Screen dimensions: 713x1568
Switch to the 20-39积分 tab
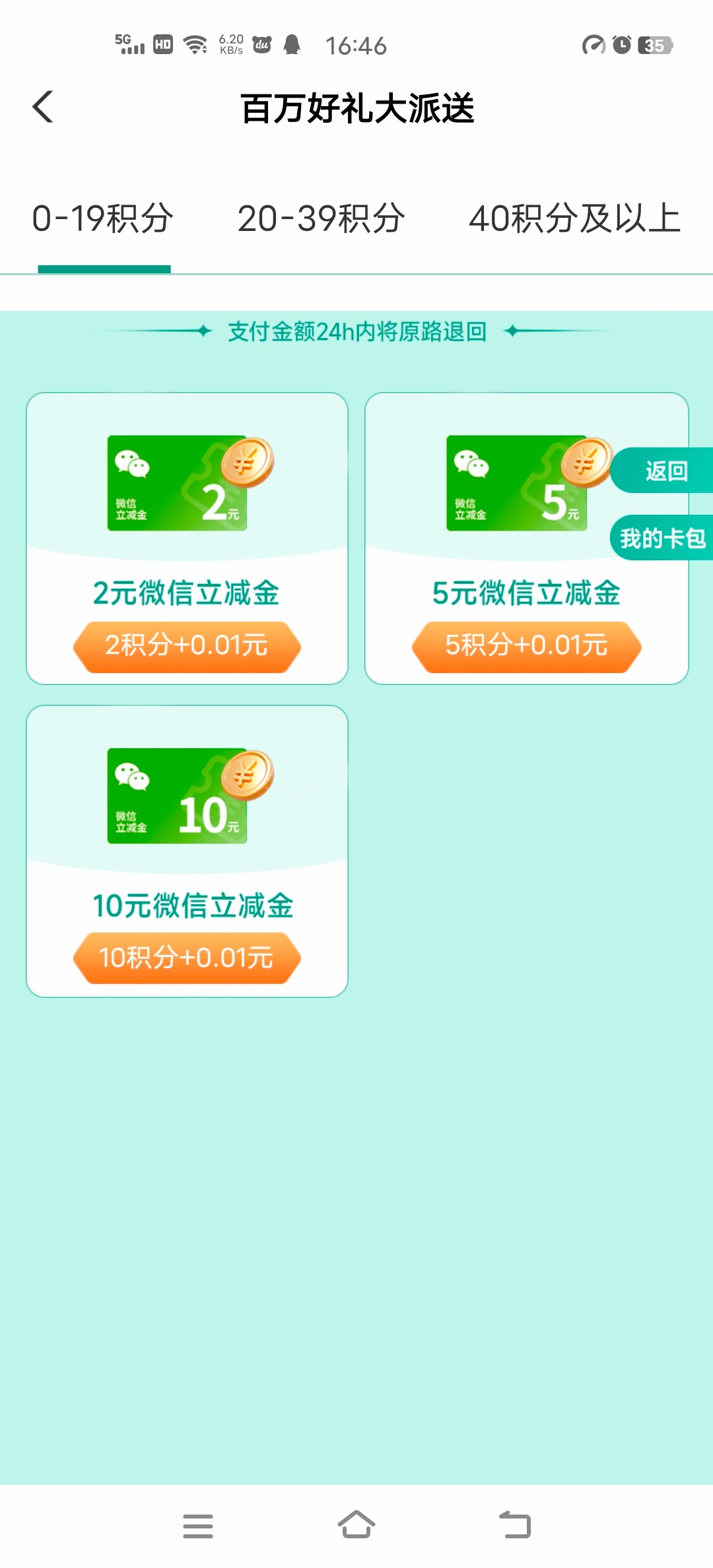coord(321,219)
